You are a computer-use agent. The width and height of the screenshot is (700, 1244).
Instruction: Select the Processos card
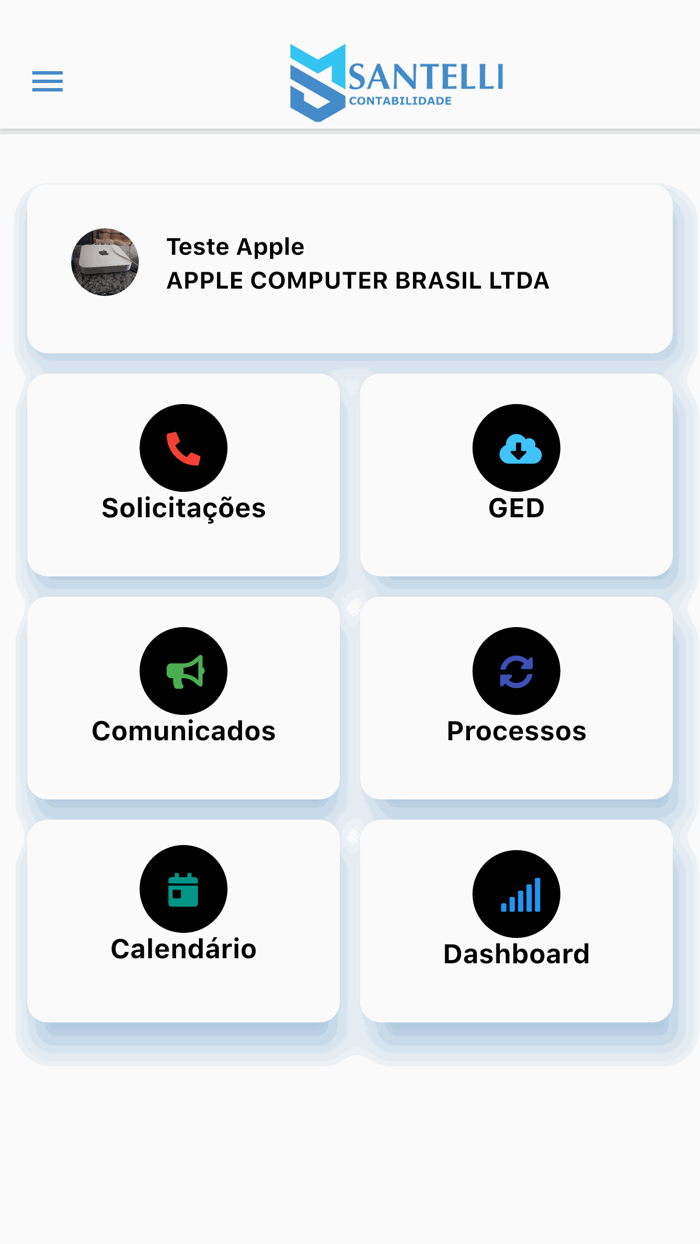point(516,698)
